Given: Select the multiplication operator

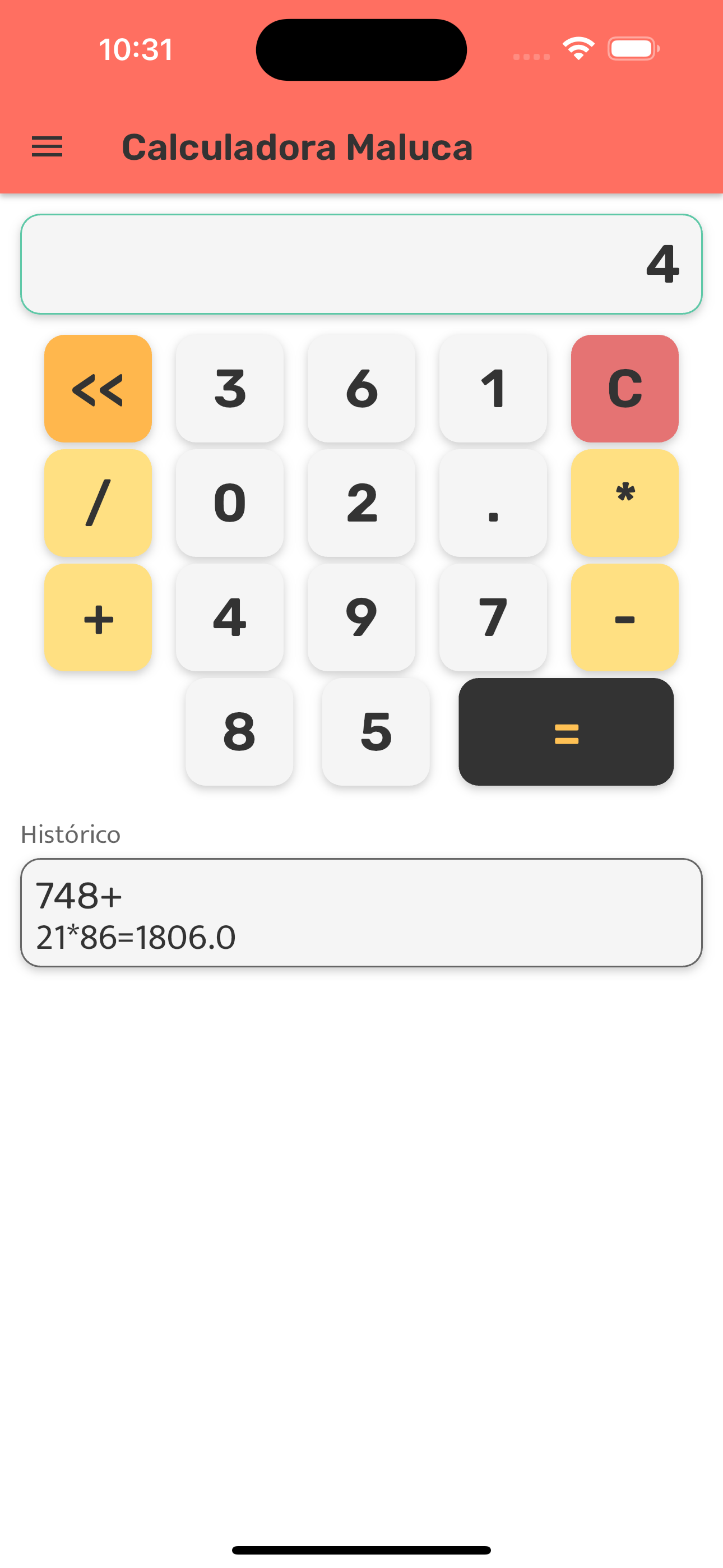Looking at the screenshot, I should coord(624,503).
